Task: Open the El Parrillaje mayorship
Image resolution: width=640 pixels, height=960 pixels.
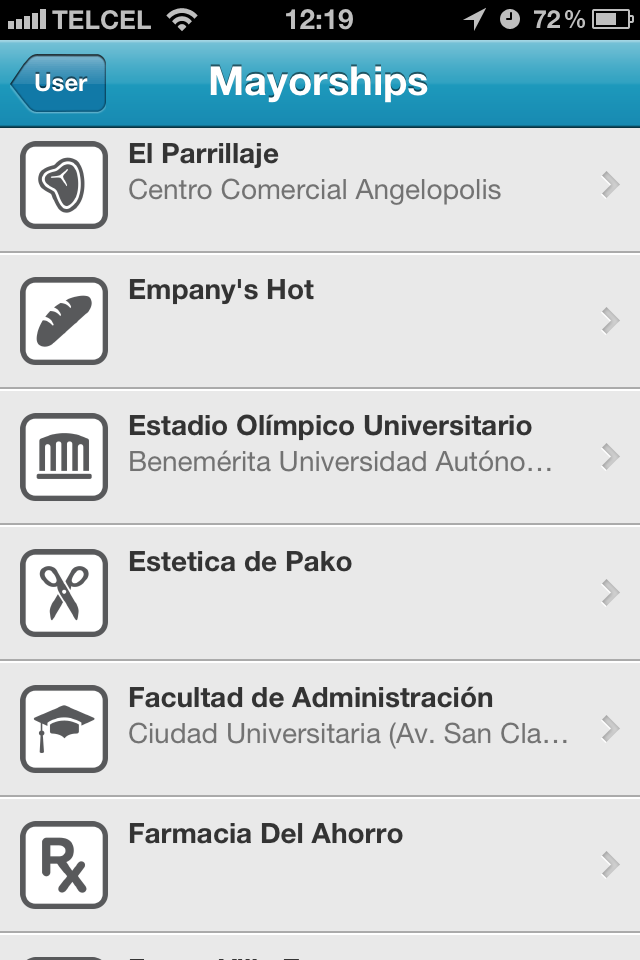Action: coord(320,186)
